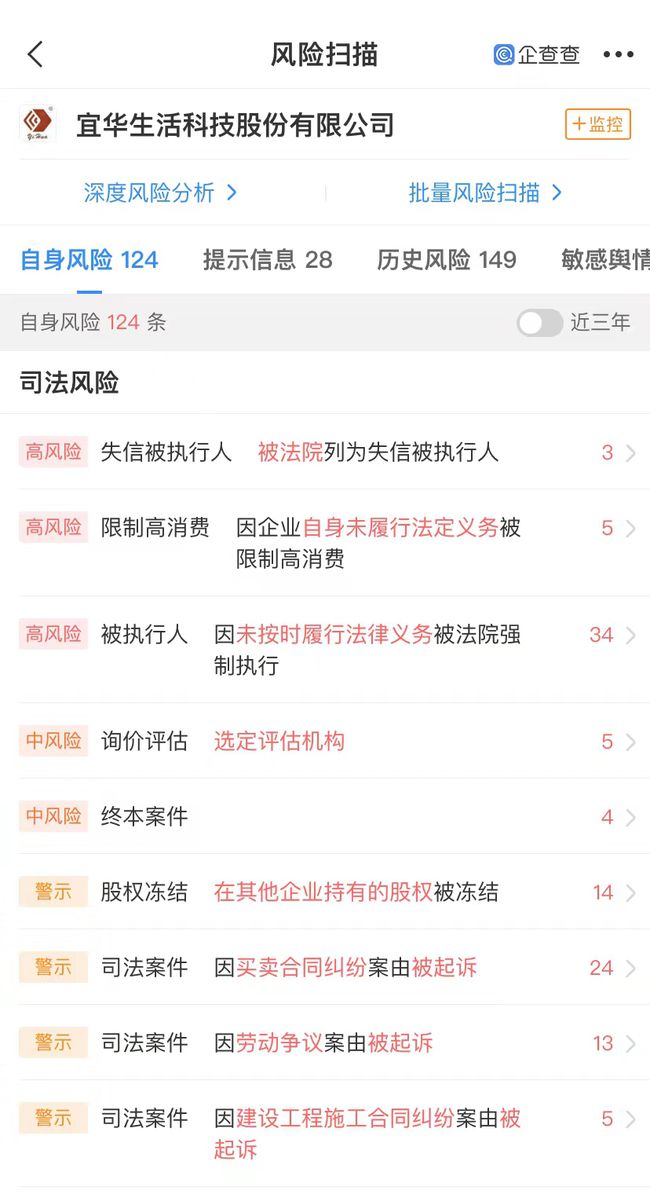View 股权冻结 records
Image resolution: width=650 pixels, height=1198 pixels.
point(325,892)
